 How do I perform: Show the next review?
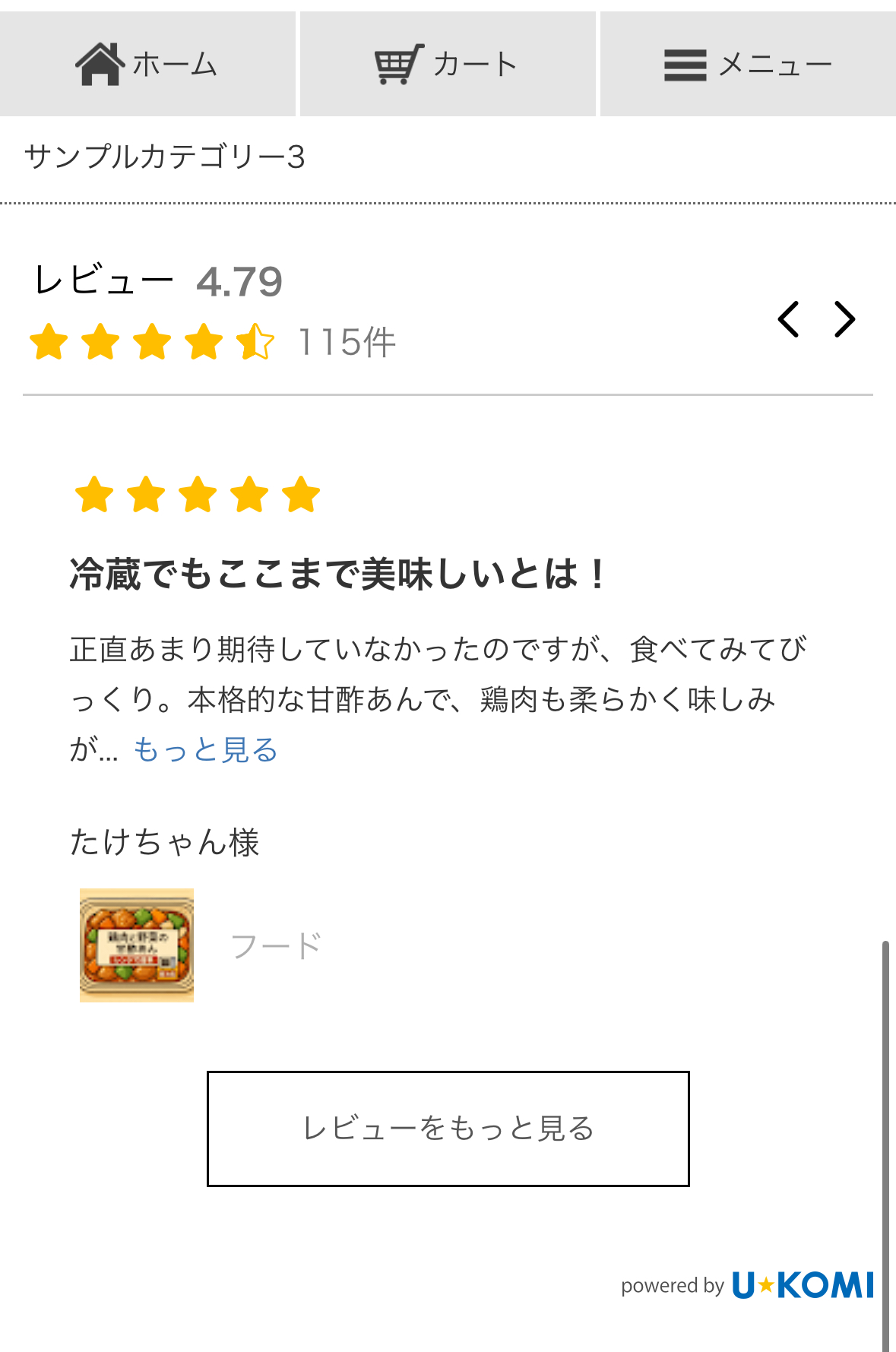click(x=844, y=319)
